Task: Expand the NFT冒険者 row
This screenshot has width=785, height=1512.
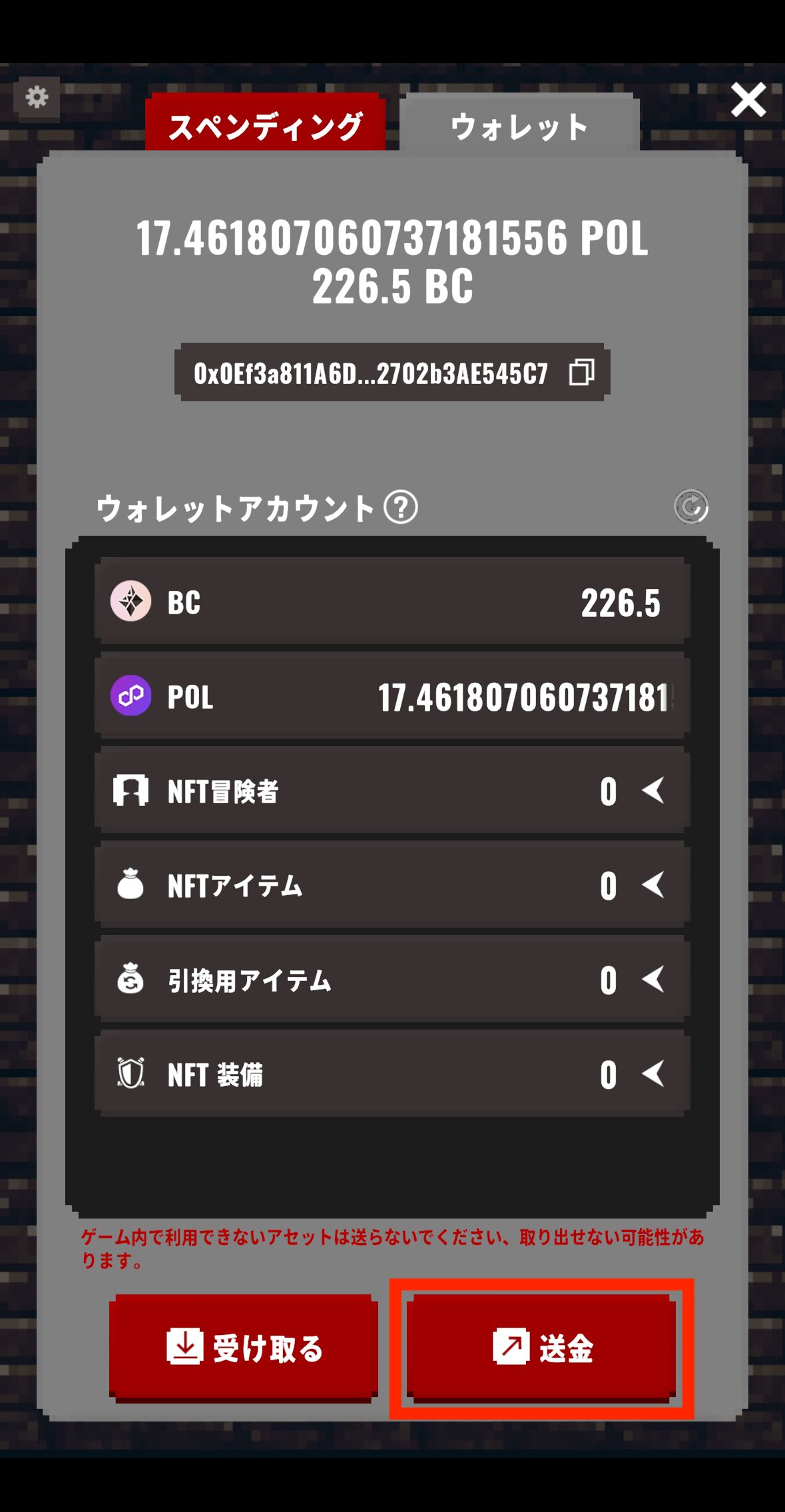Action: pyautogui.click(x=653, y=791)
